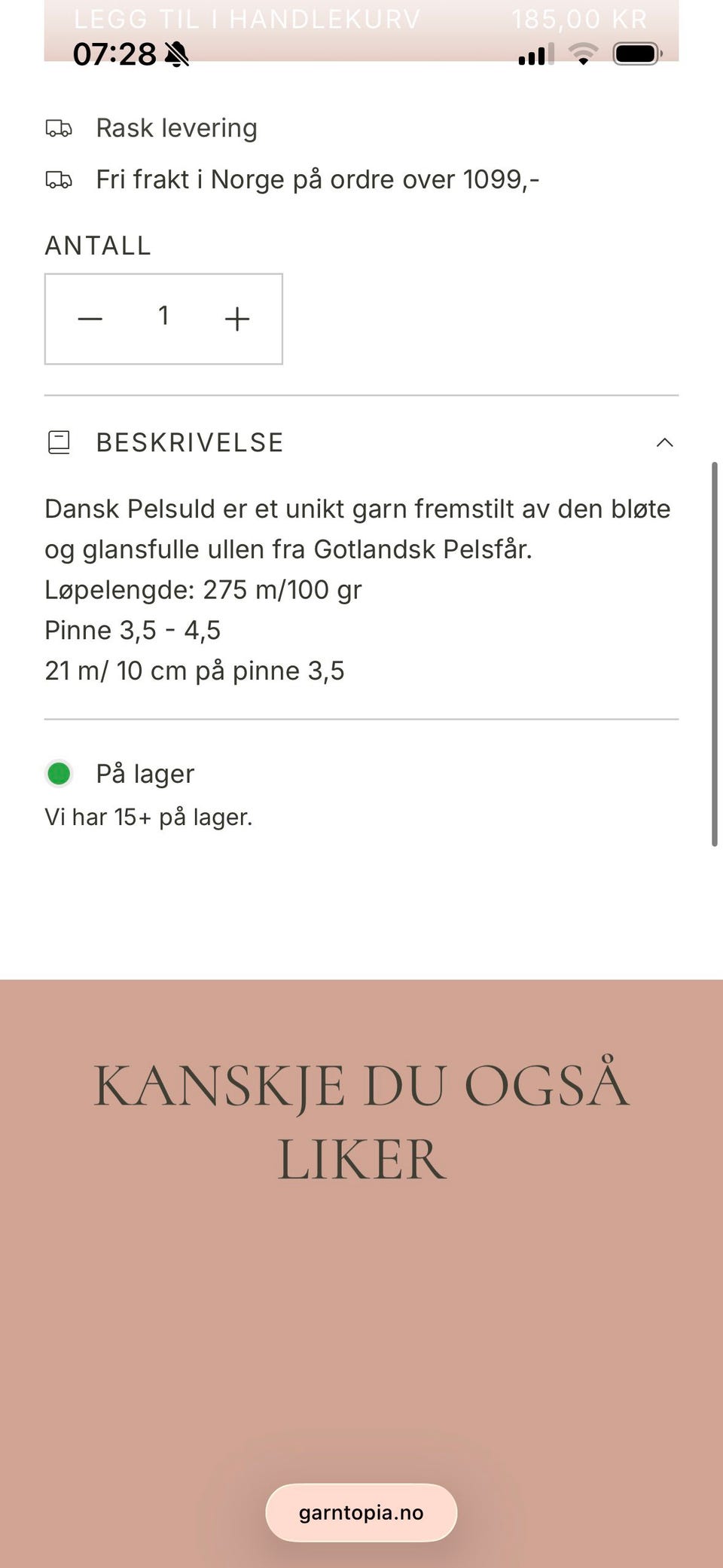
Task: Click the book icon beside BESKRIVELSE
Action: [x=60, y=442]
